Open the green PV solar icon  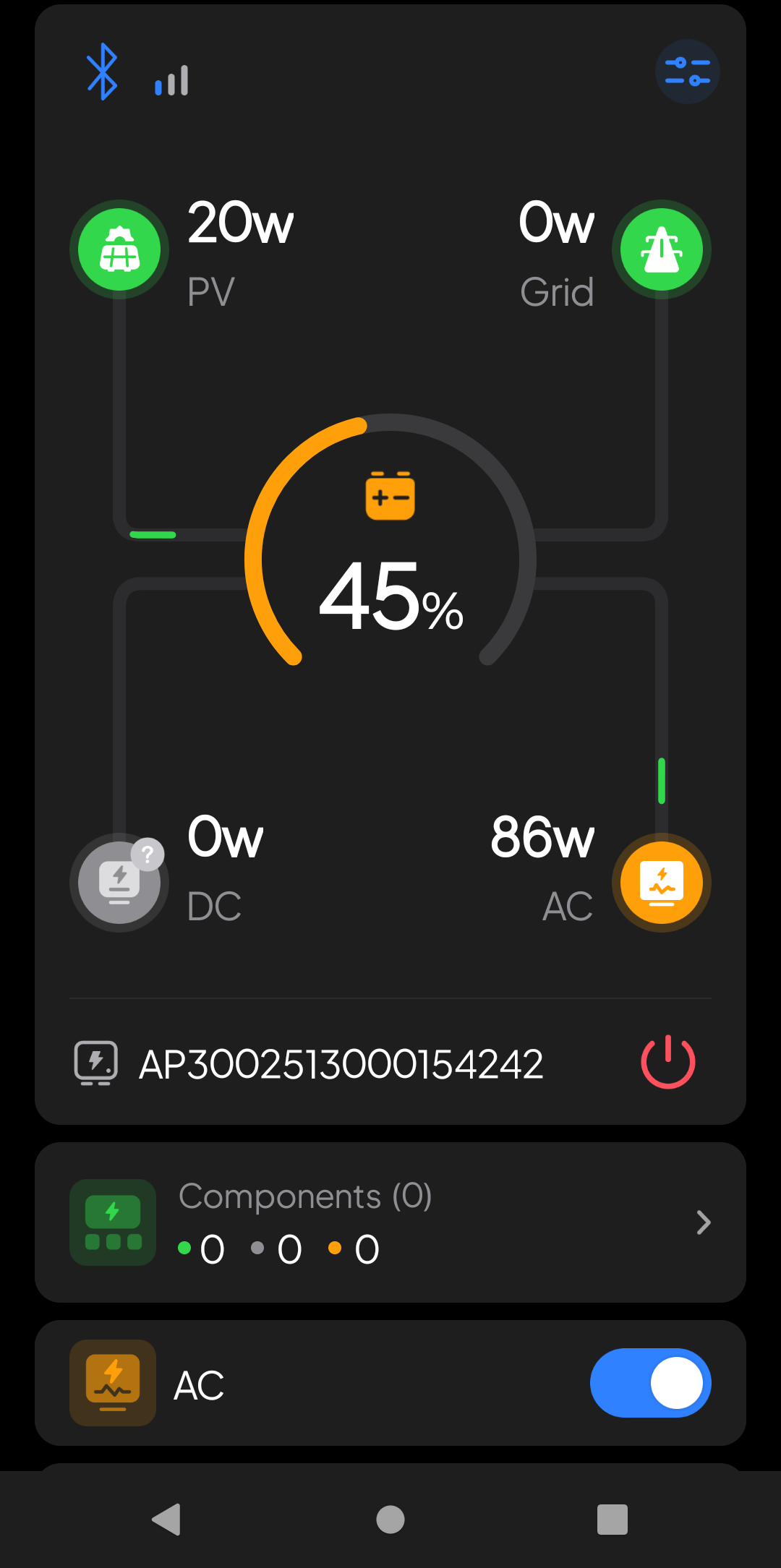(119, 249)
